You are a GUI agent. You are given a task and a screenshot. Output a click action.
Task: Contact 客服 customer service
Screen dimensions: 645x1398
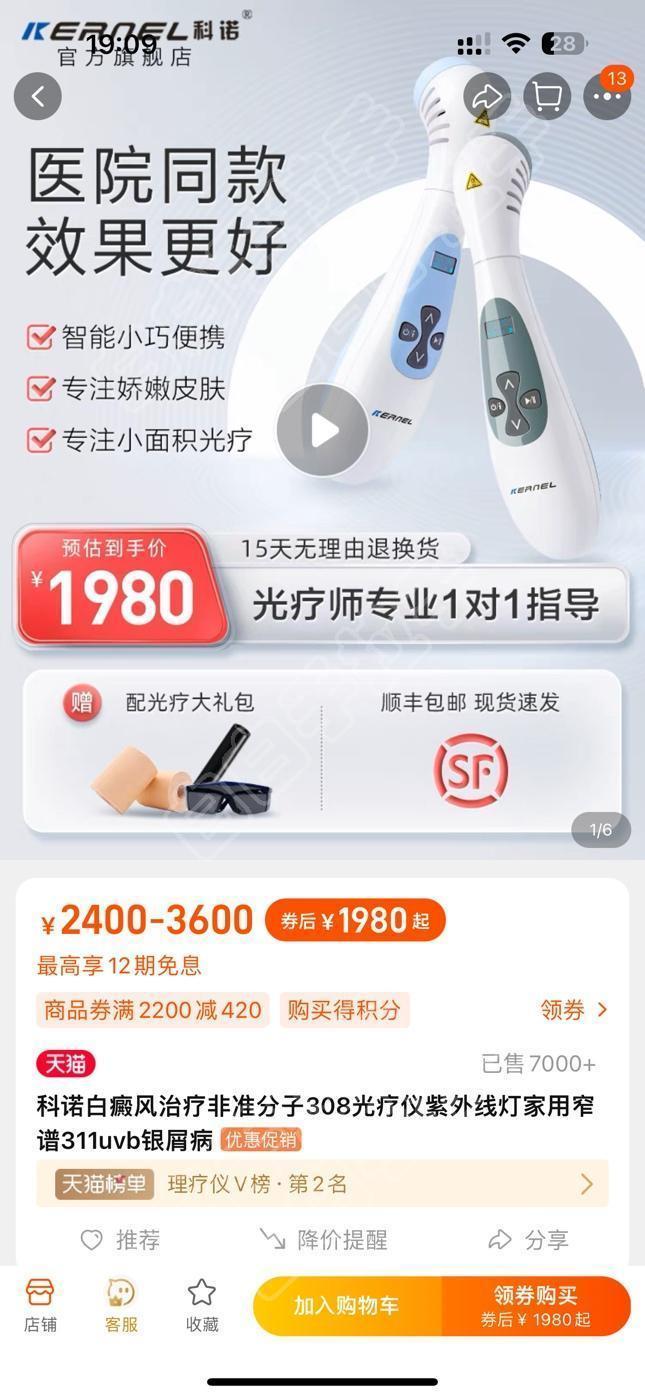click(121, 1305)
